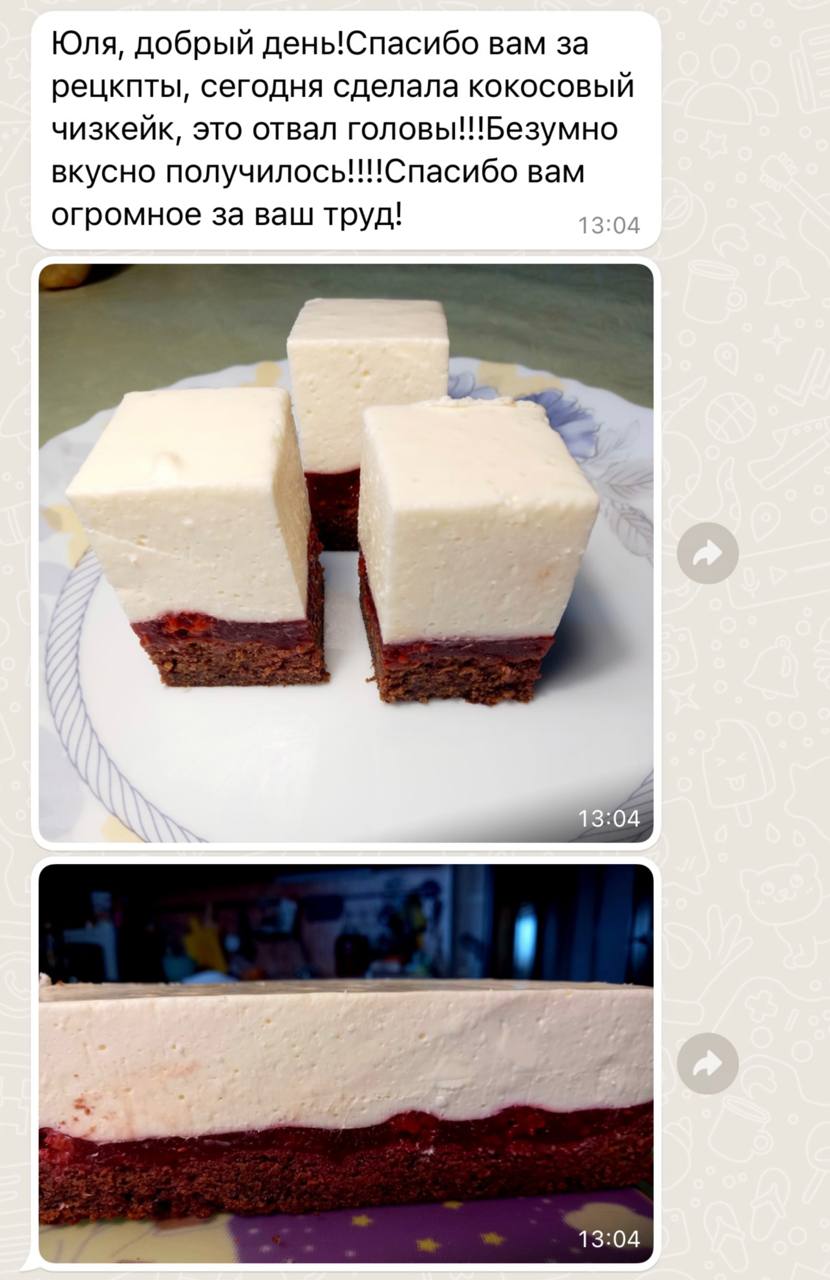This screenshot has width=830, height=1280.
Task: Open the photo of the cheesecake slab side view
Action: pos(345,1062)
